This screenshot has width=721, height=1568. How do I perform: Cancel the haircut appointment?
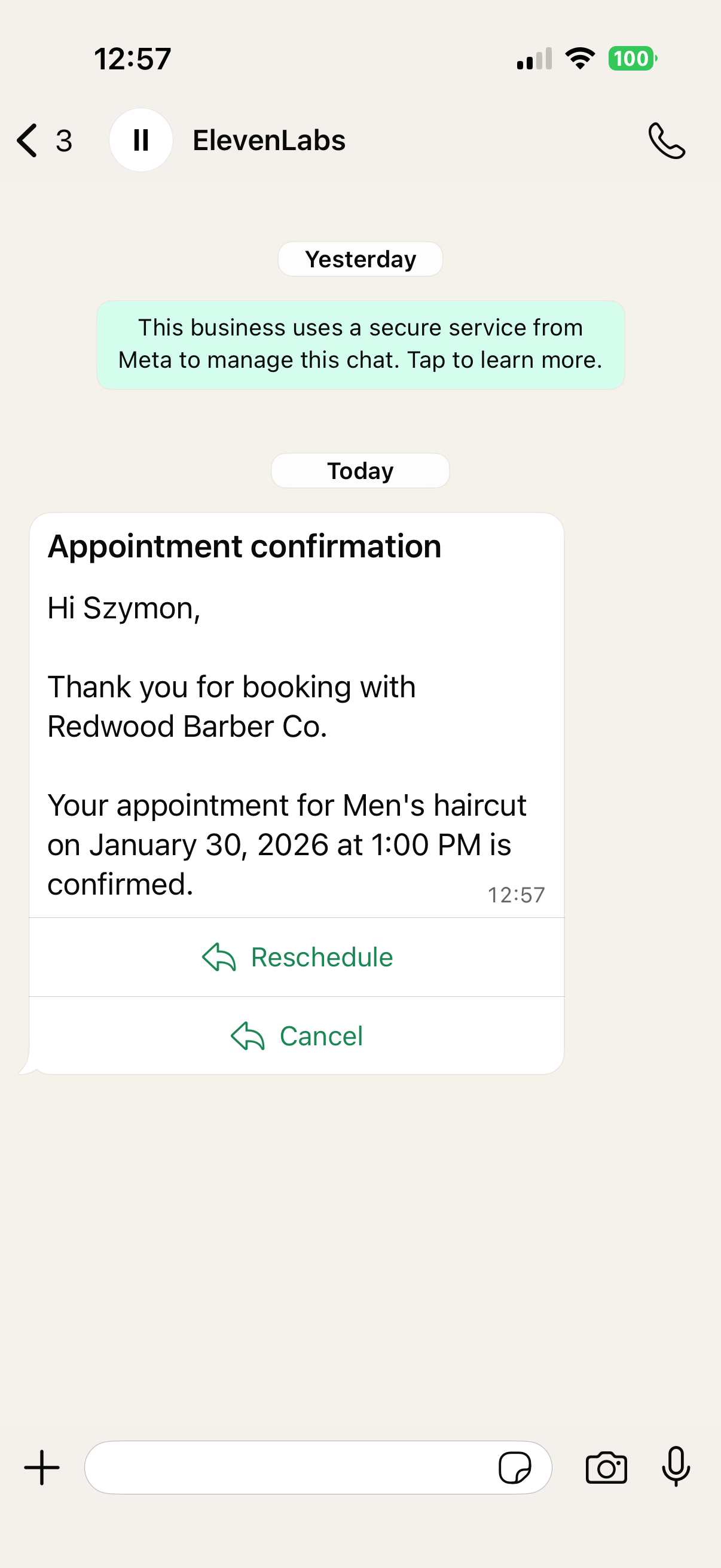tap(297, 1036)
